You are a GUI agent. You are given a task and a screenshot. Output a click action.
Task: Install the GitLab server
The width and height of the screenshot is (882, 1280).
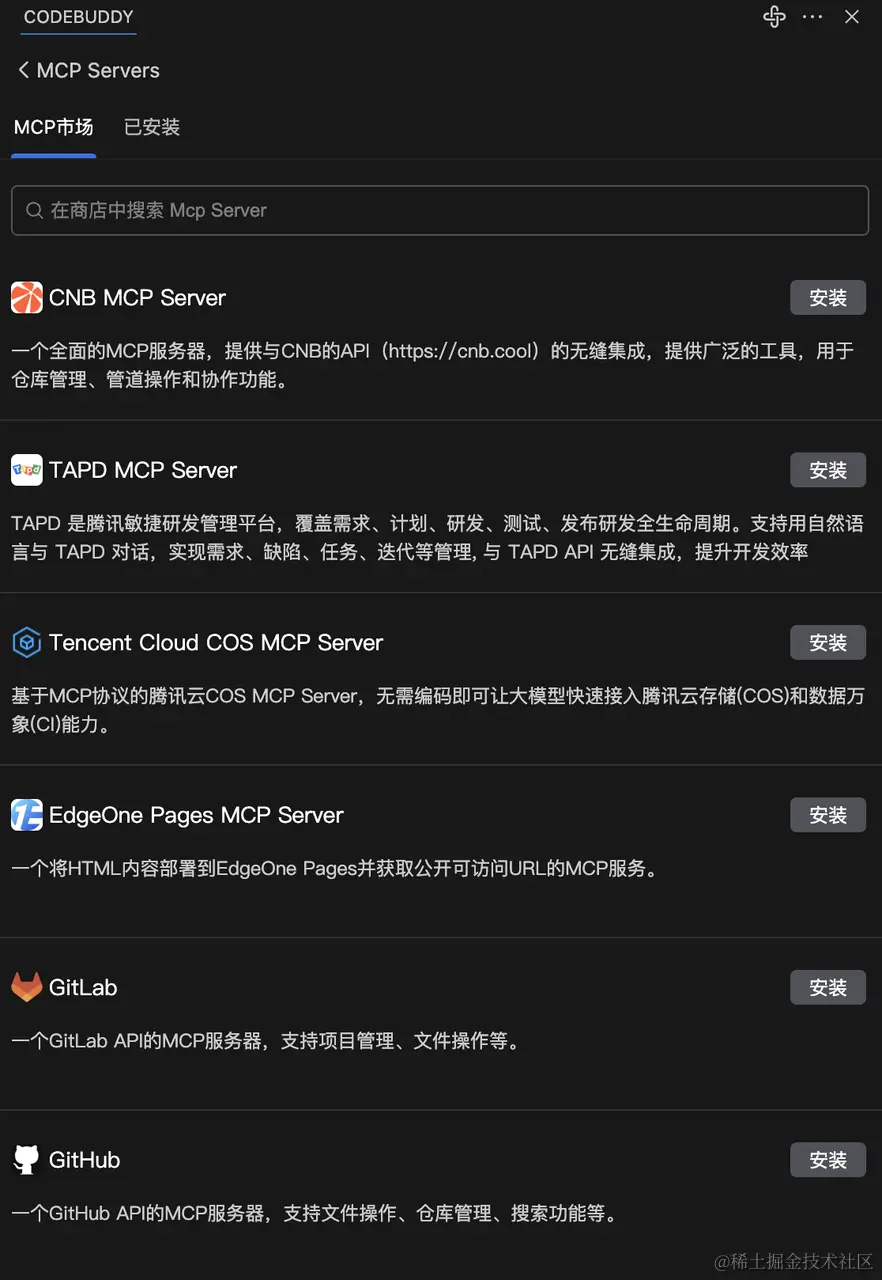coord(827,988)
